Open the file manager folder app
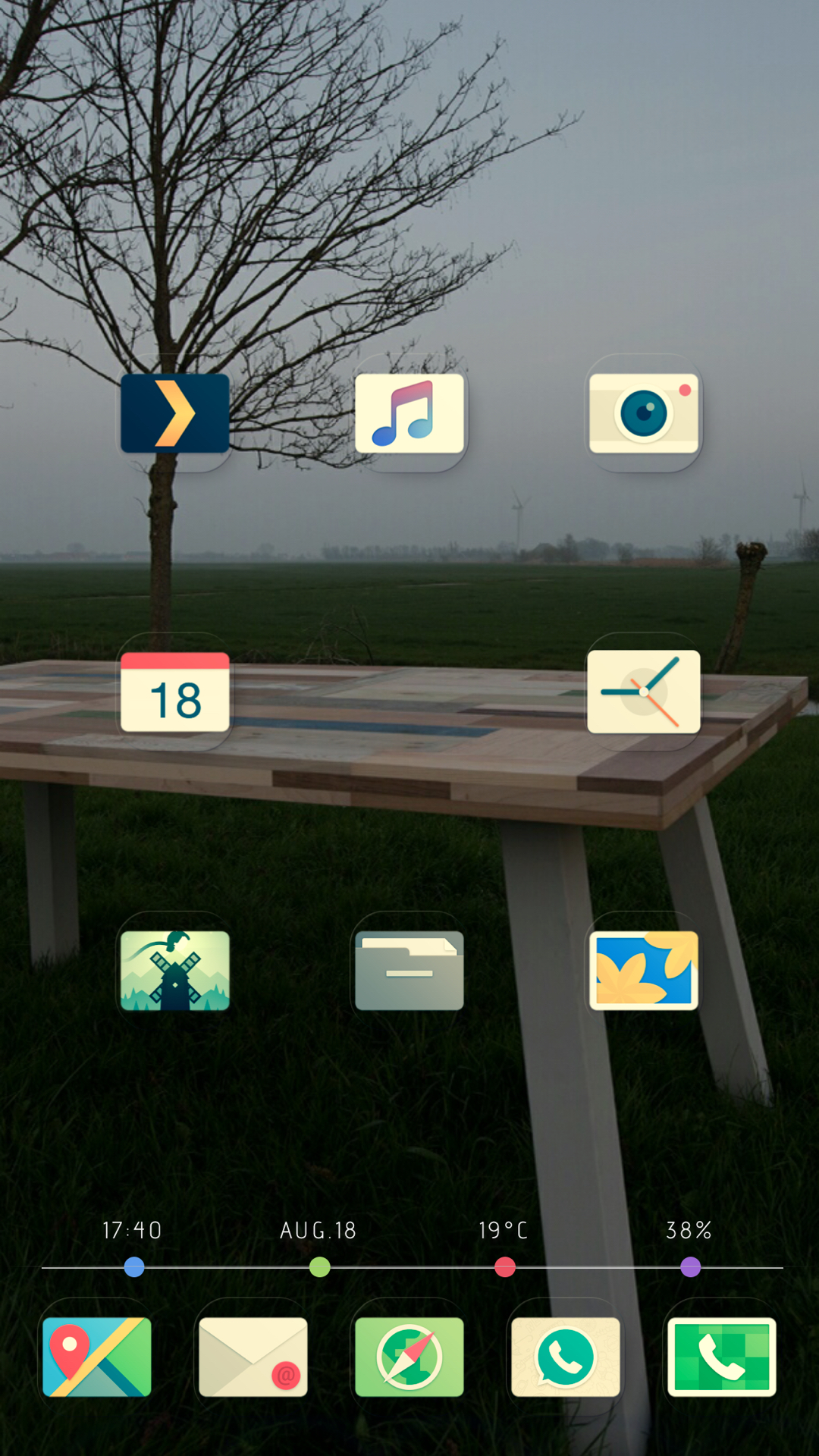819x1456 pixels. click(x=409, y=970)
